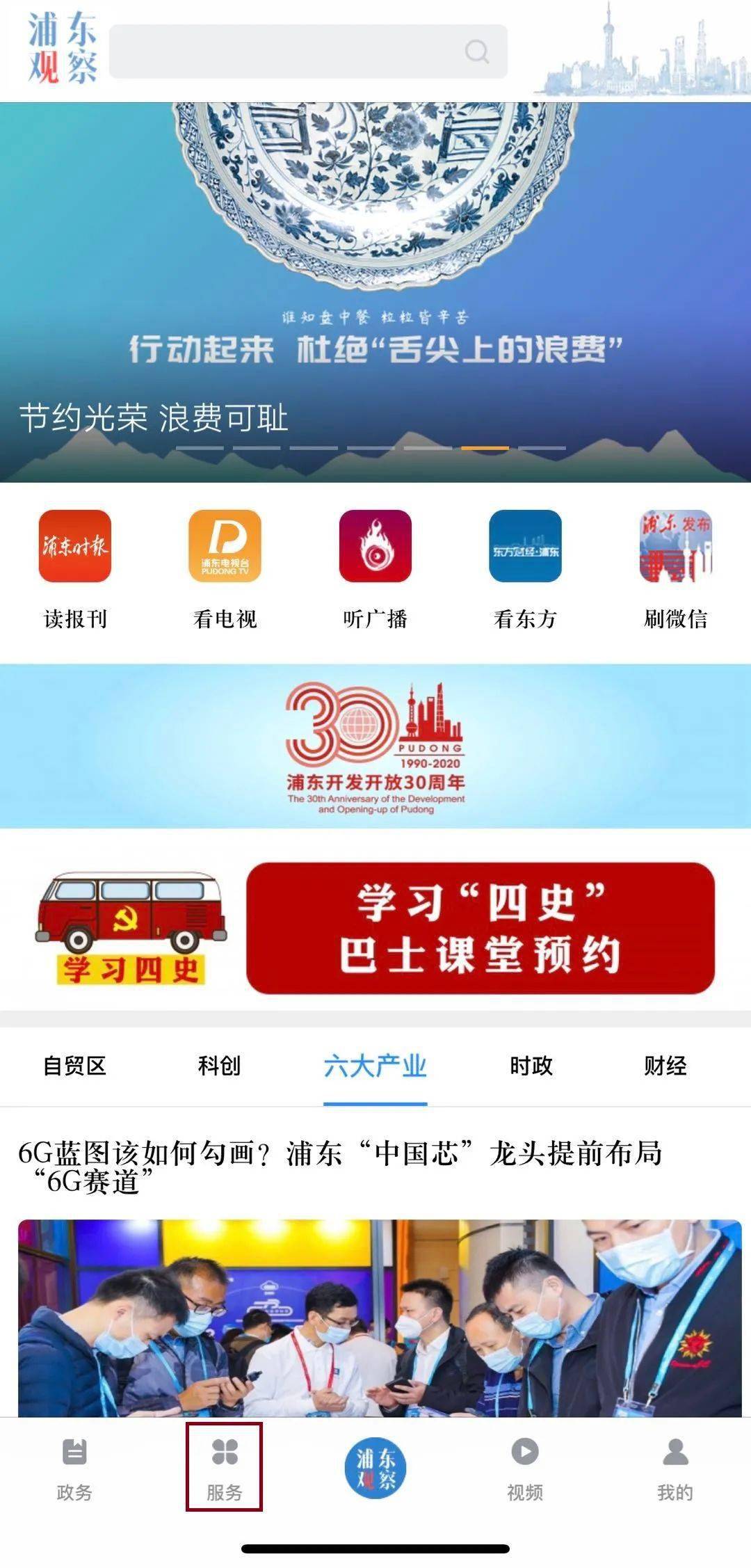
Task: Go to 政务 in bottom navigation
Action: point(74,1466)
